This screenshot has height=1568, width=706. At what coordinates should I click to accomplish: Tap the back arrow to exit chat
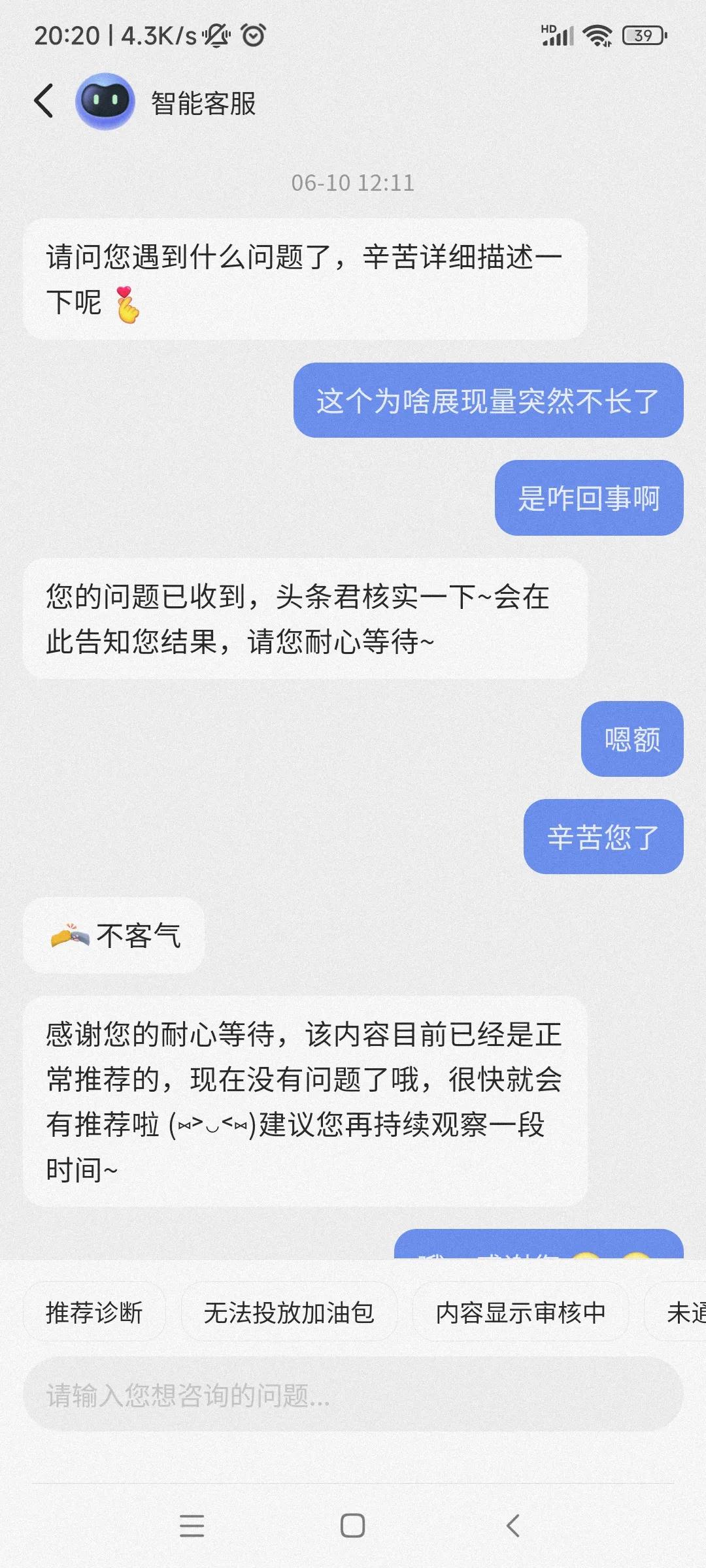[x=44, y=103]
